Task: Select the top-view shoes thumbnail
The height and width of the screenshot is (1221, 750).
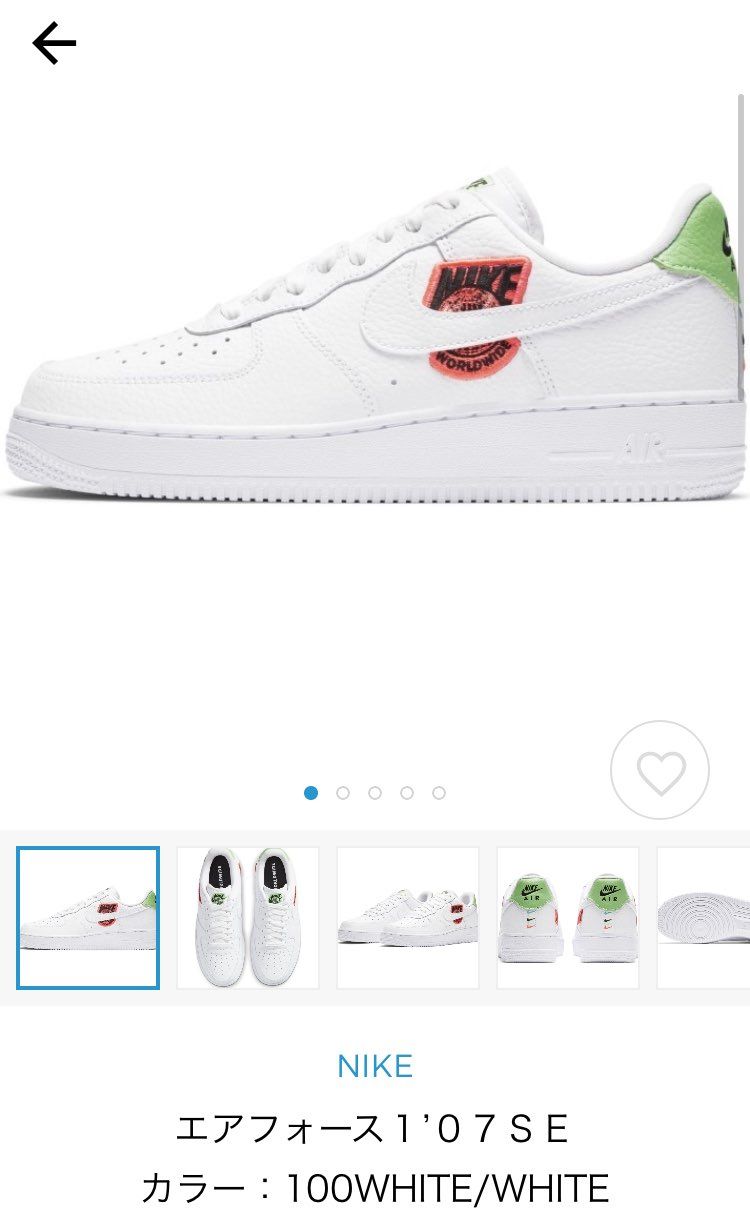Action: pos(248,918)
